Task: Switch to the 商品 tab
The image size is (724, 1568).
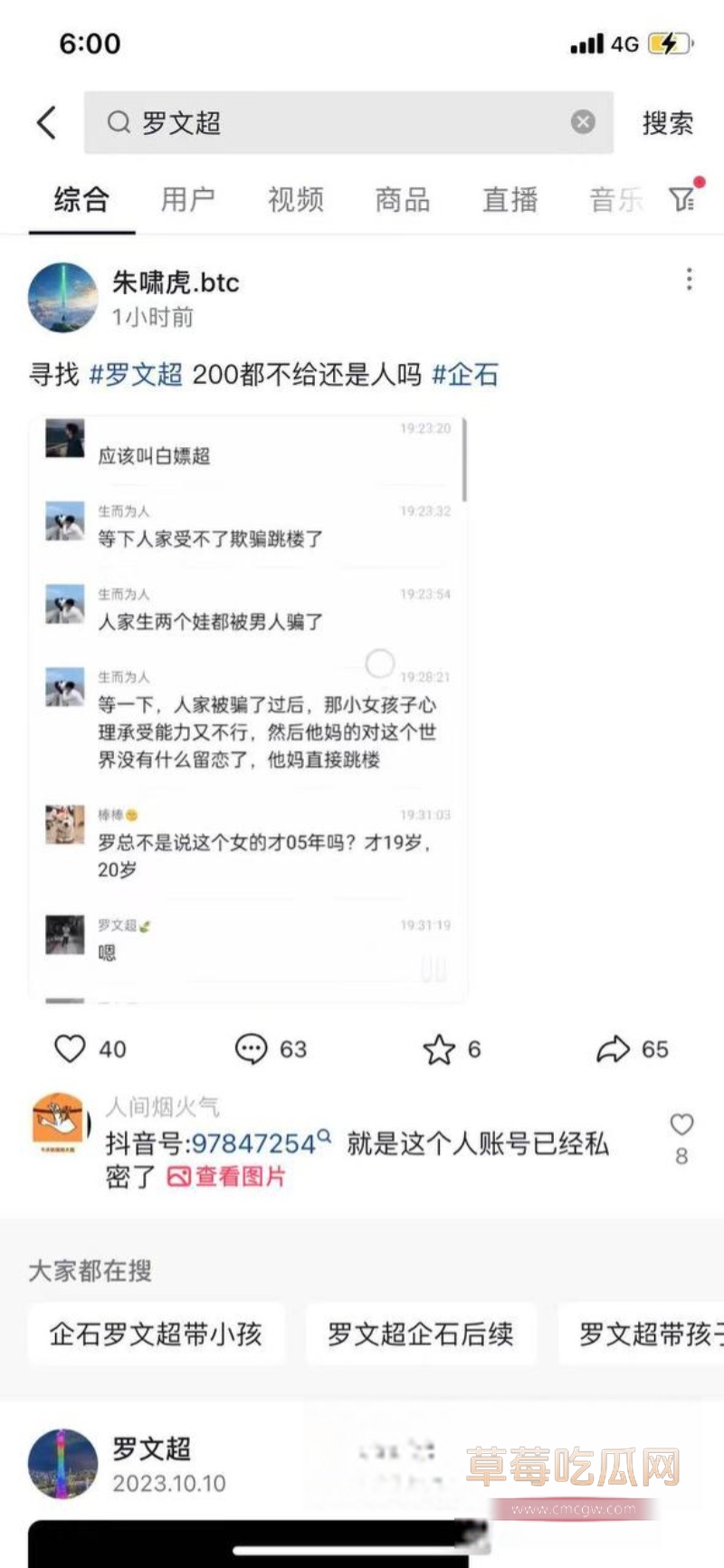Action: 403,199
